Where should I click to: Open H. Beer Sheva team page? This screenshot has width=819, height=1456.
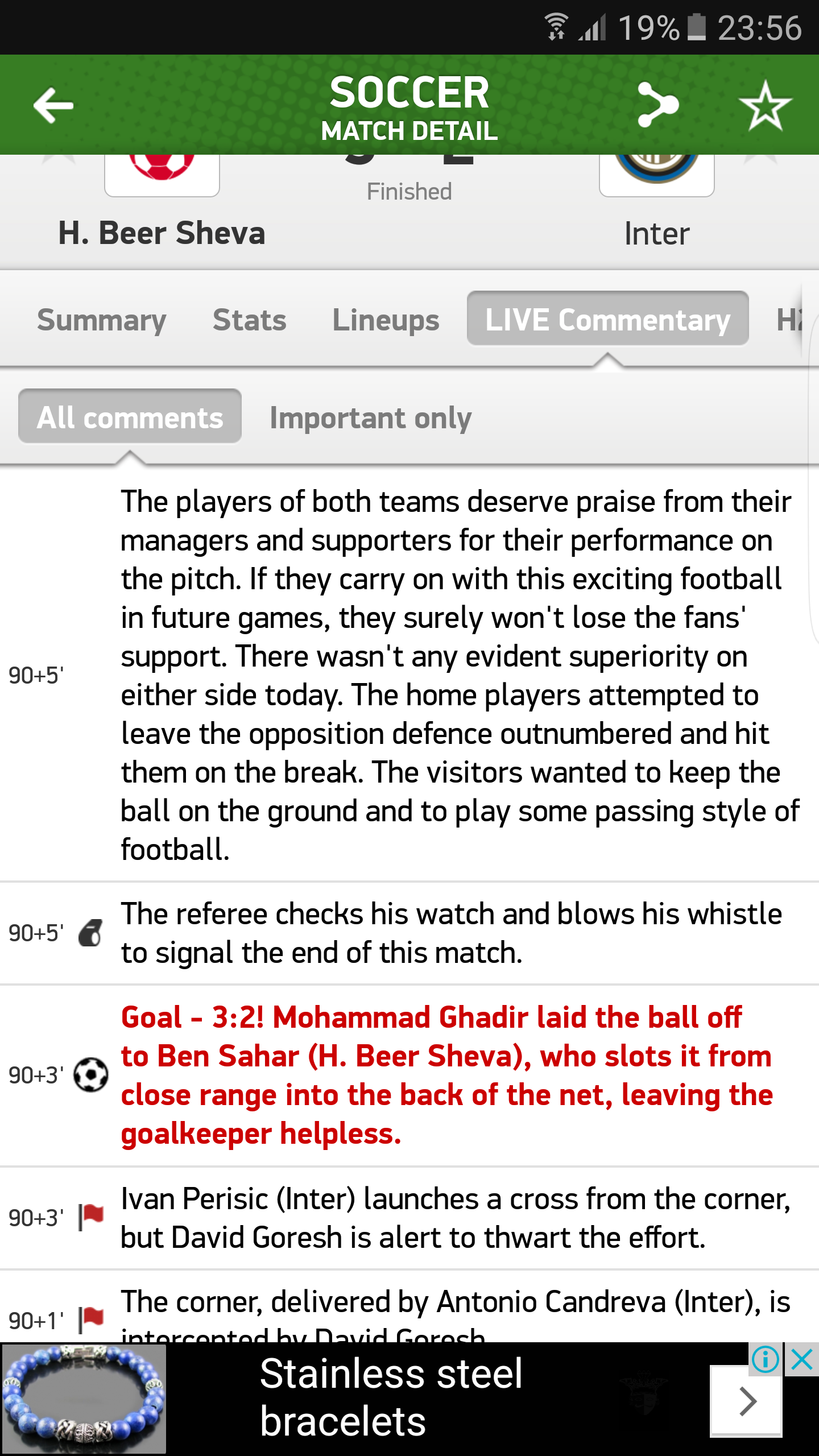click(x=162, y=233)
